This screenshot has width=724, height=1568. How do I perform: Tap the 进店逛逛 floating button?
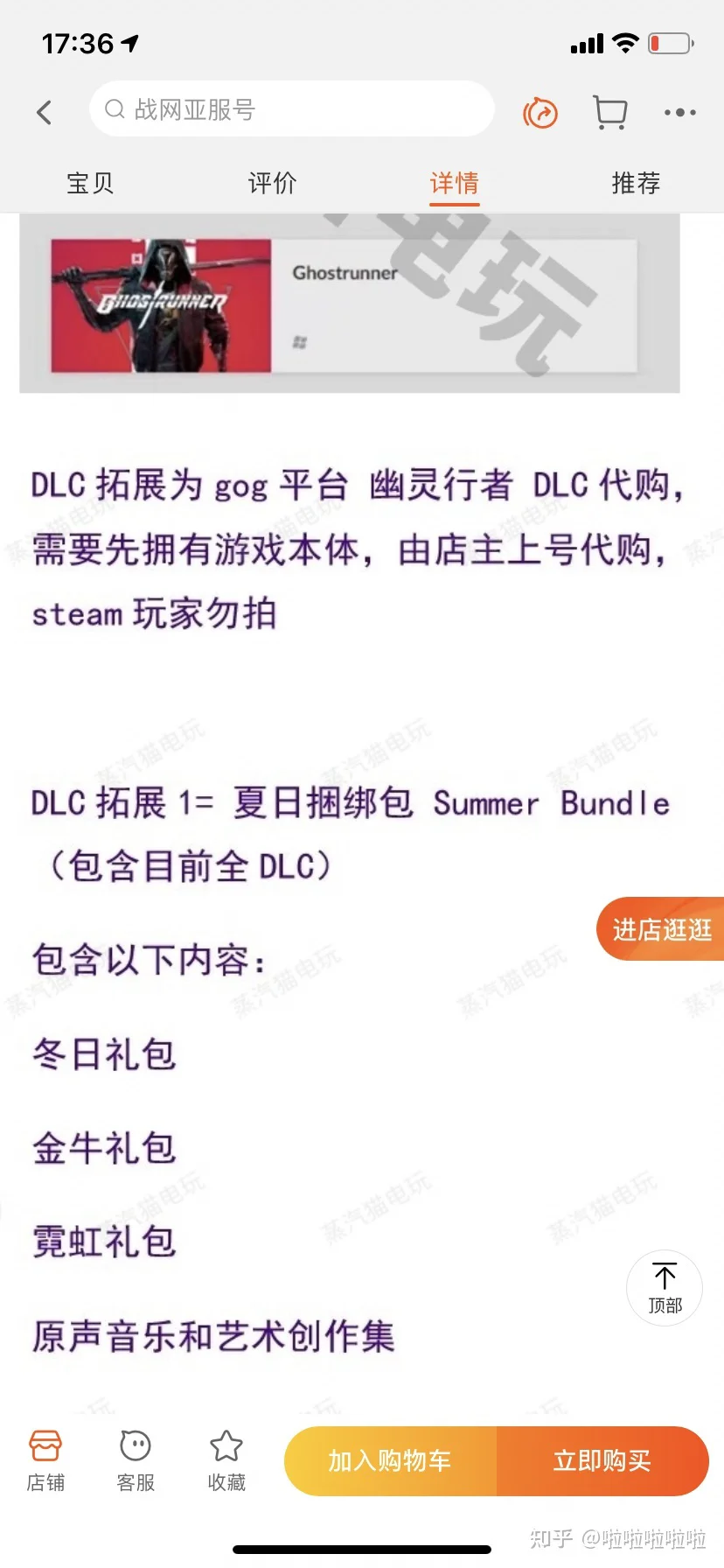click(x=662, y=929)
